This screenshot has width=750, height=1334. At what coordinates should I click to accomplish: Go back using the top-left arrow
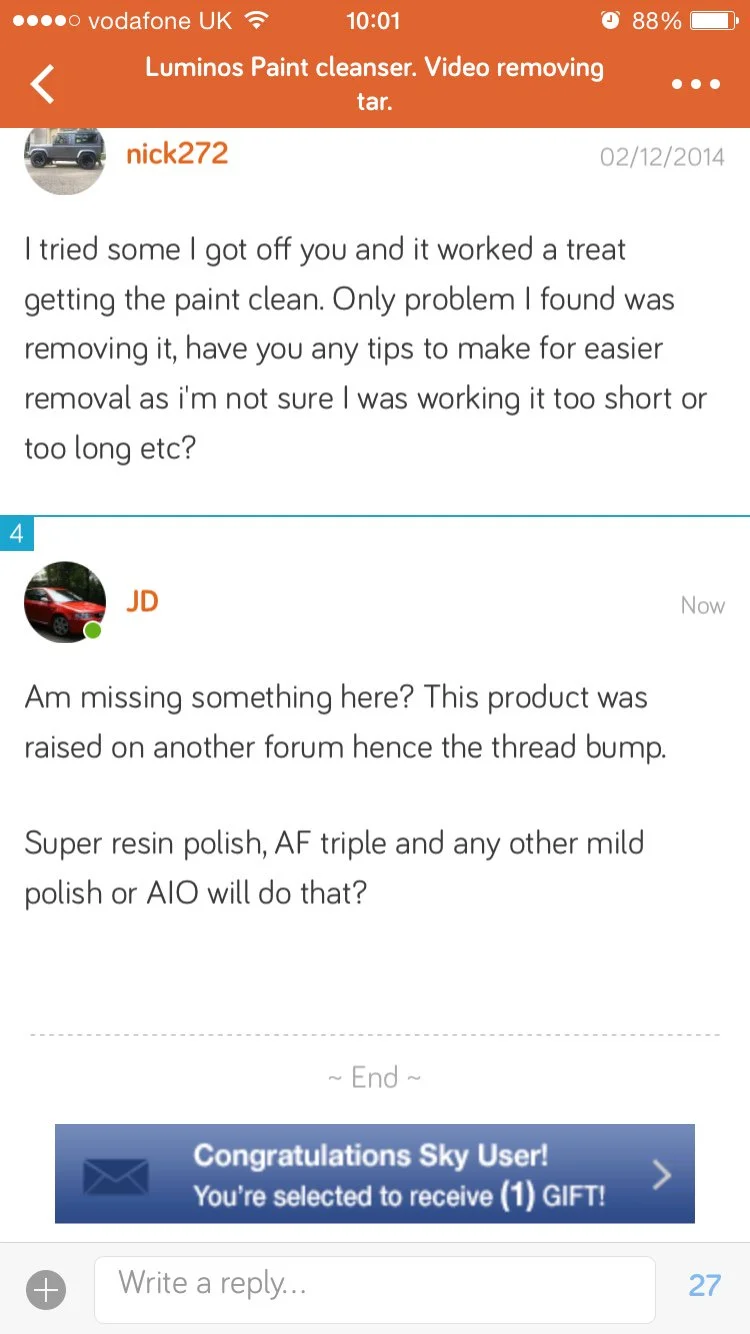tap(43, 84)
